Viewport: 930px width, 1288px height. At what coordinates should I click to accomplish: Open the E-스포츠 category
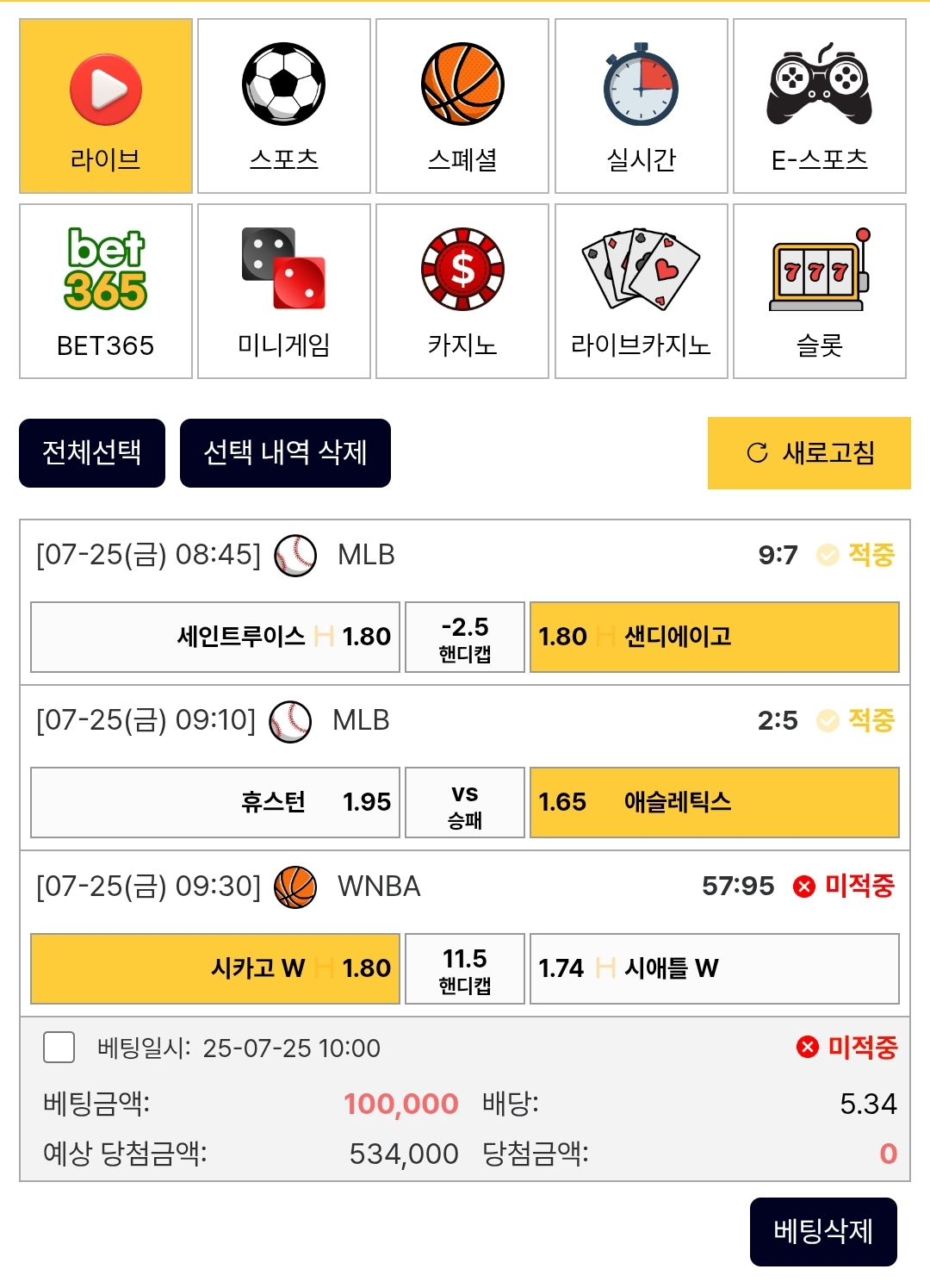(820, 106)
